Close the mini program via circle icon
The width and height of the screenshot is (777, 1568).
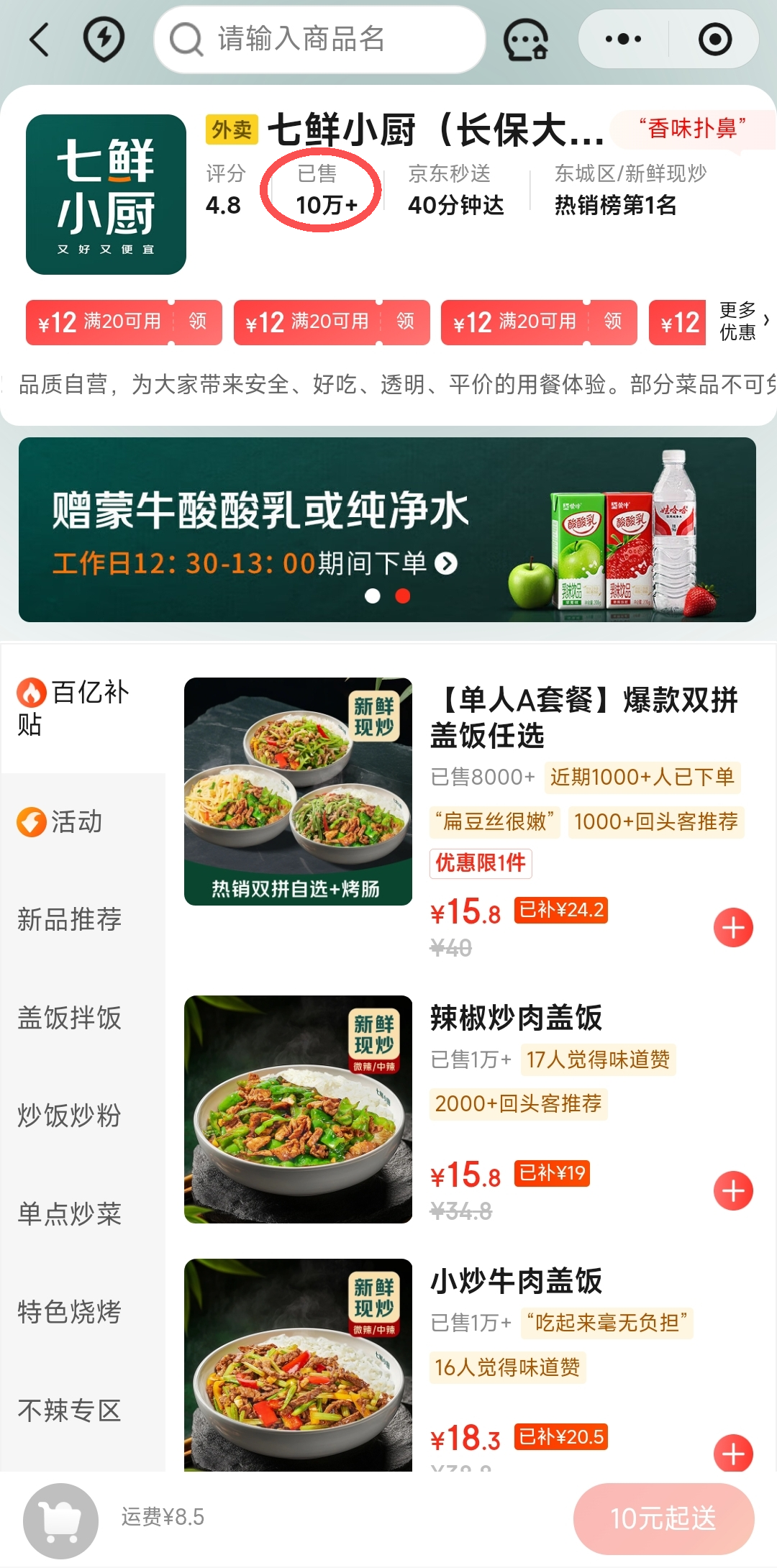(714, 39)
